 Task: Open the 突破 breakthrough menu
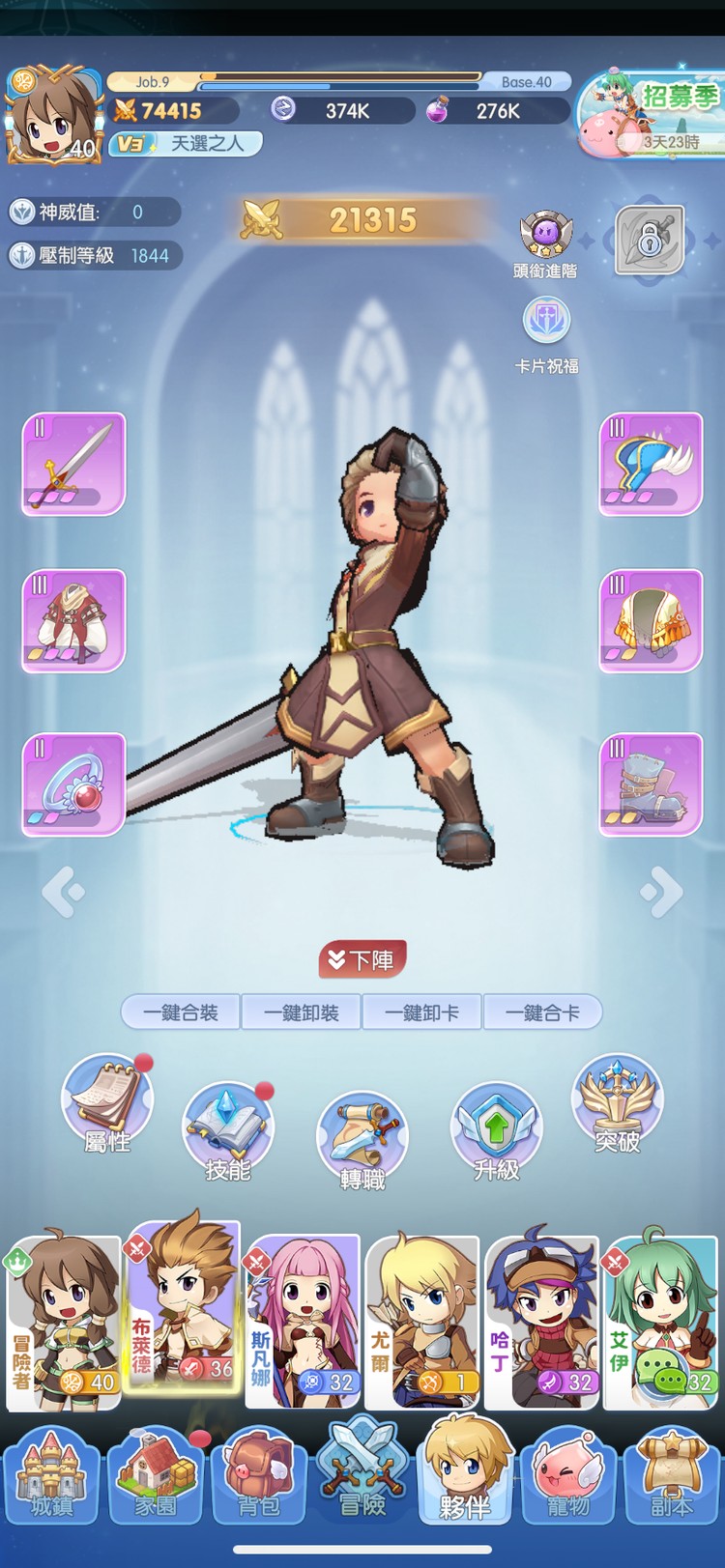tap(617, 1103)
